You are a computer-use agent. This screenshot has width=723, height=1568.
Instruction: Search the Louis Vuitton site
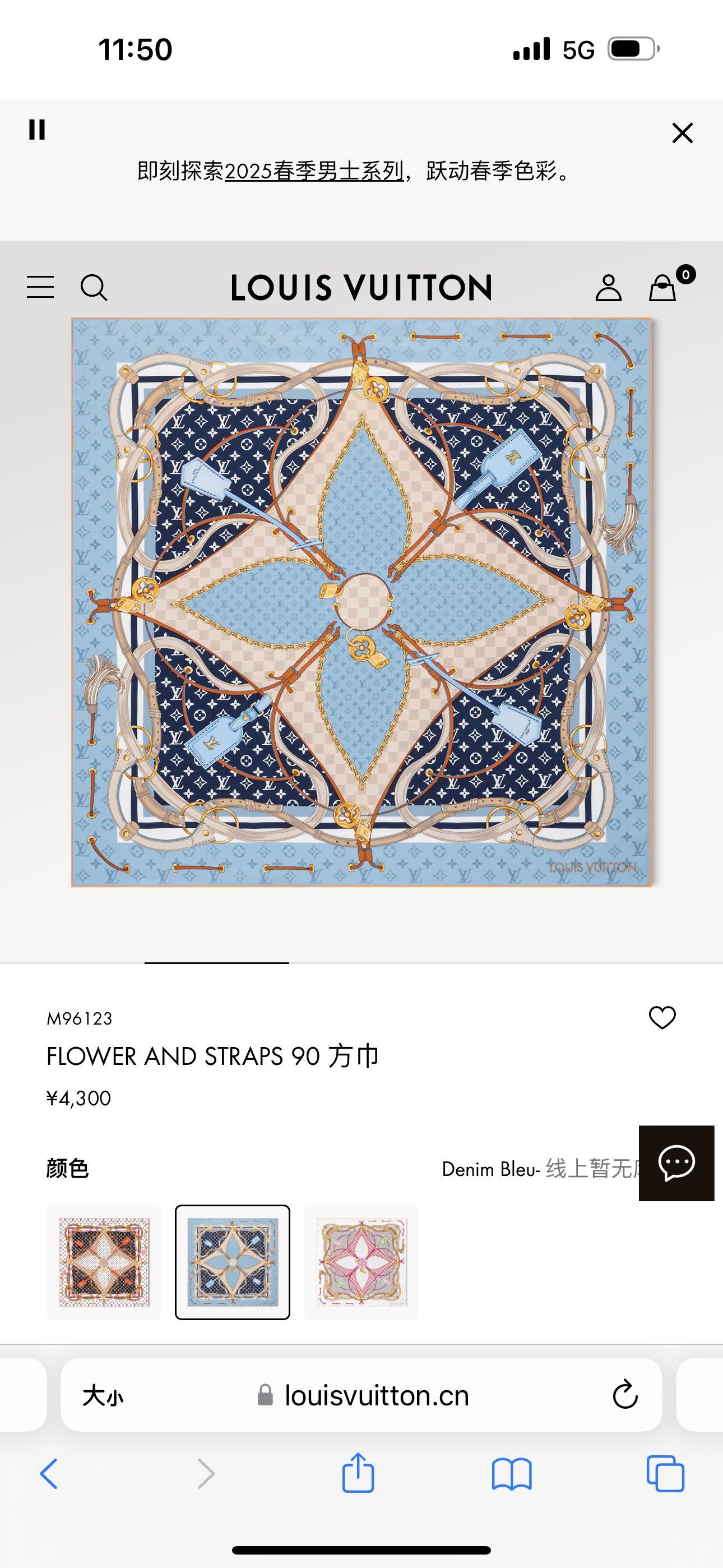[94, 287]
